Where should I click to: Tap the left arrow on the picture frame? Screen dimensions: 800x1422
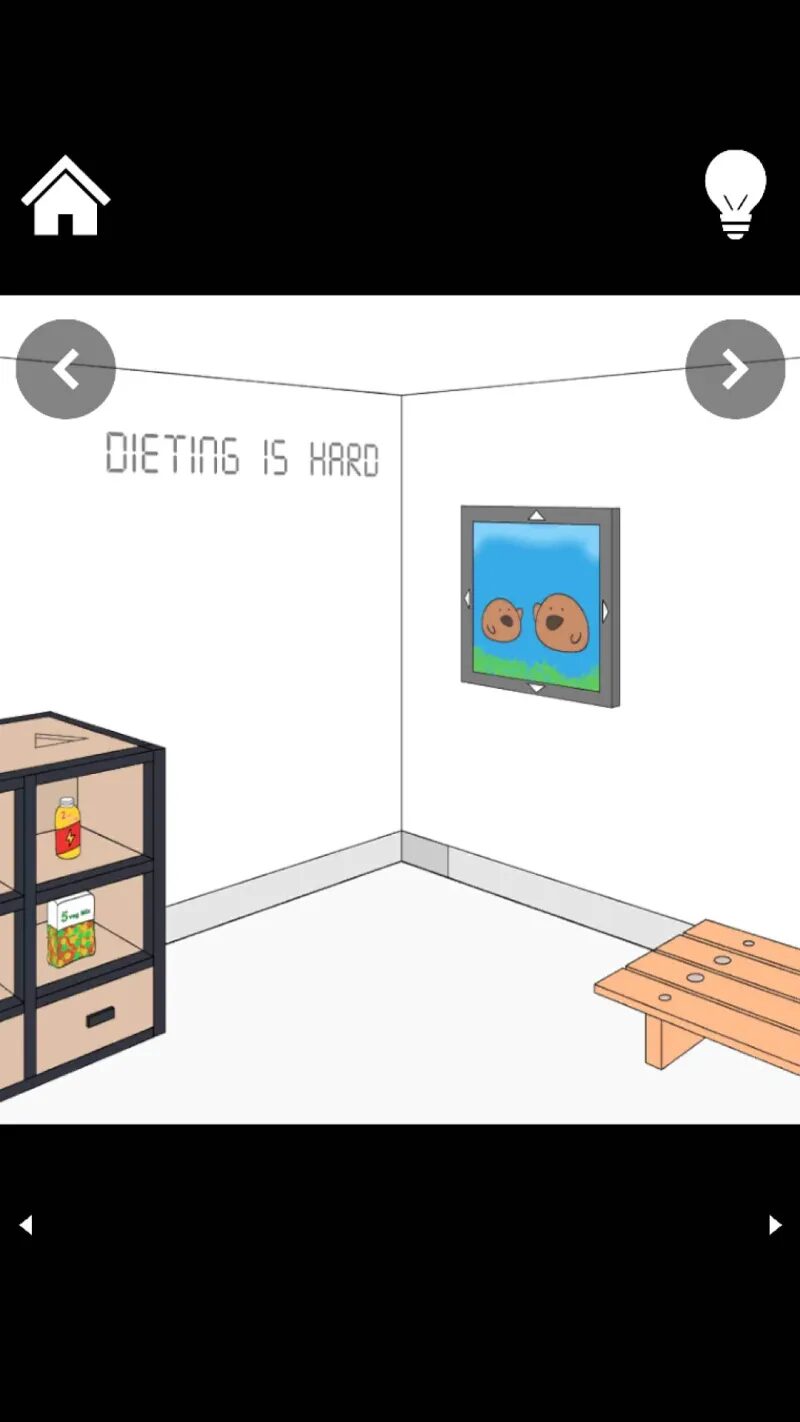click(467, 598)
